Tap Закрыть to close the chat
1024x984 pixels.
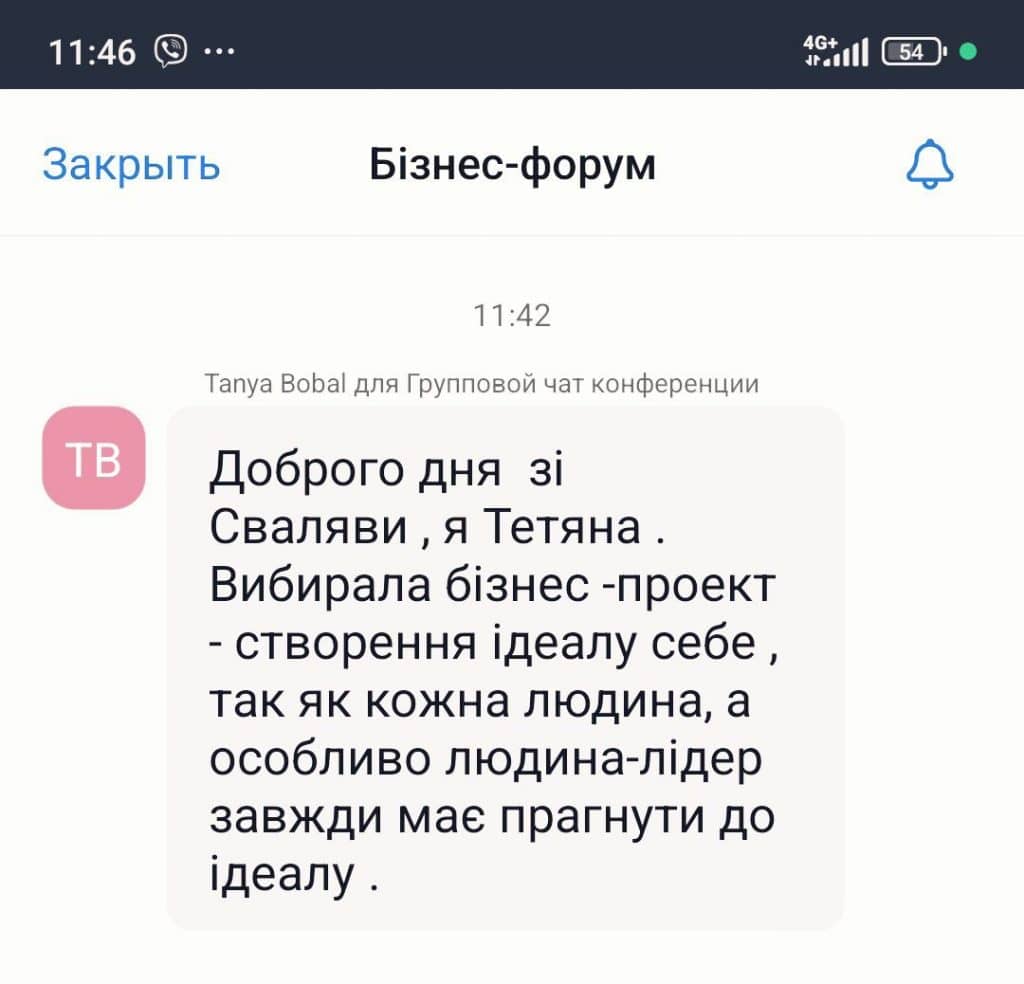131,164
